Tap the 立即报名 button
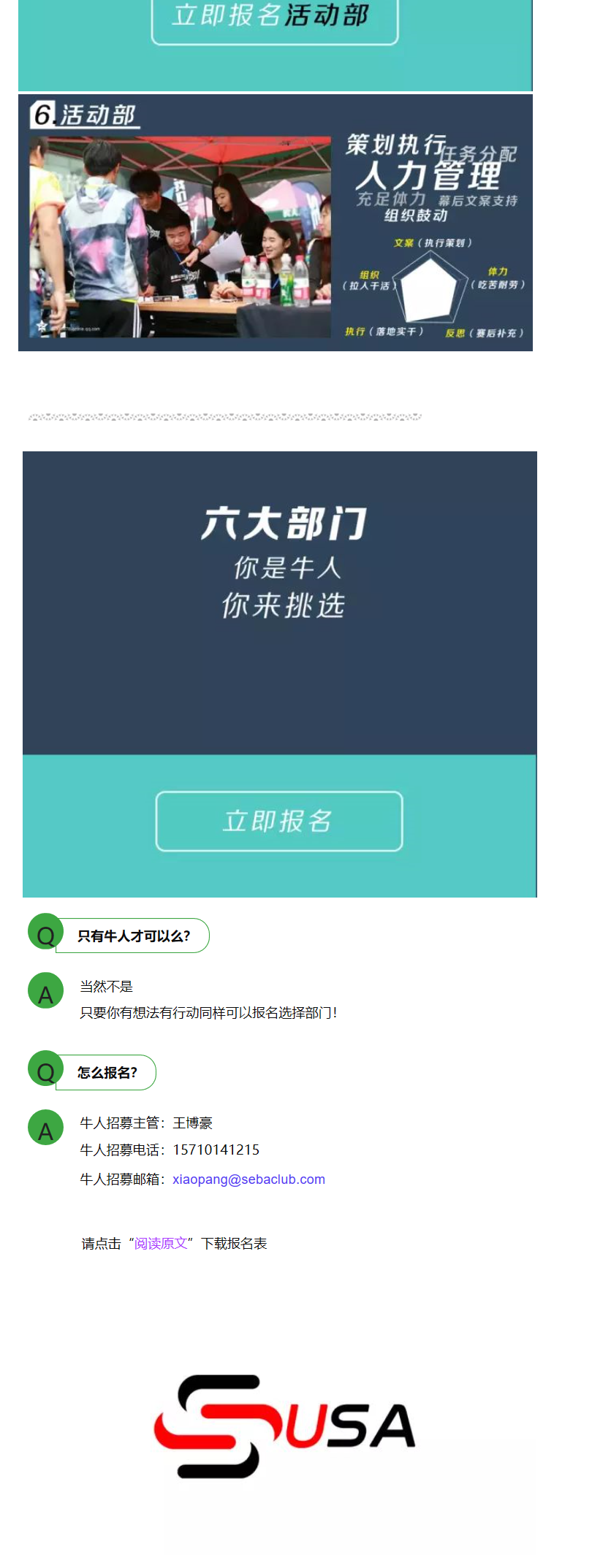This screenshot has width=592, height=1568. click(x=278, y=821)
